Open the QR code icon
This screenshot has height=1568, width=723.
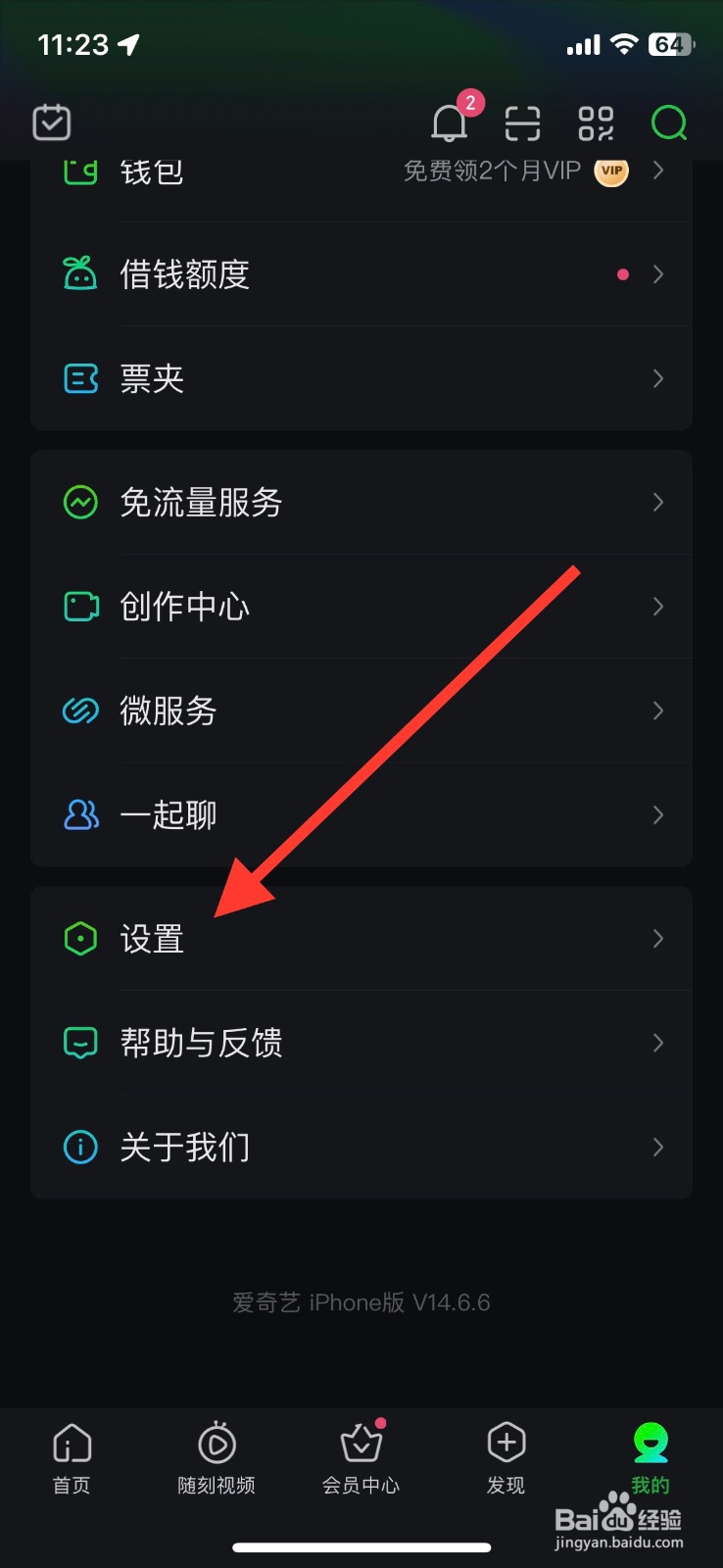click(596, 123)
